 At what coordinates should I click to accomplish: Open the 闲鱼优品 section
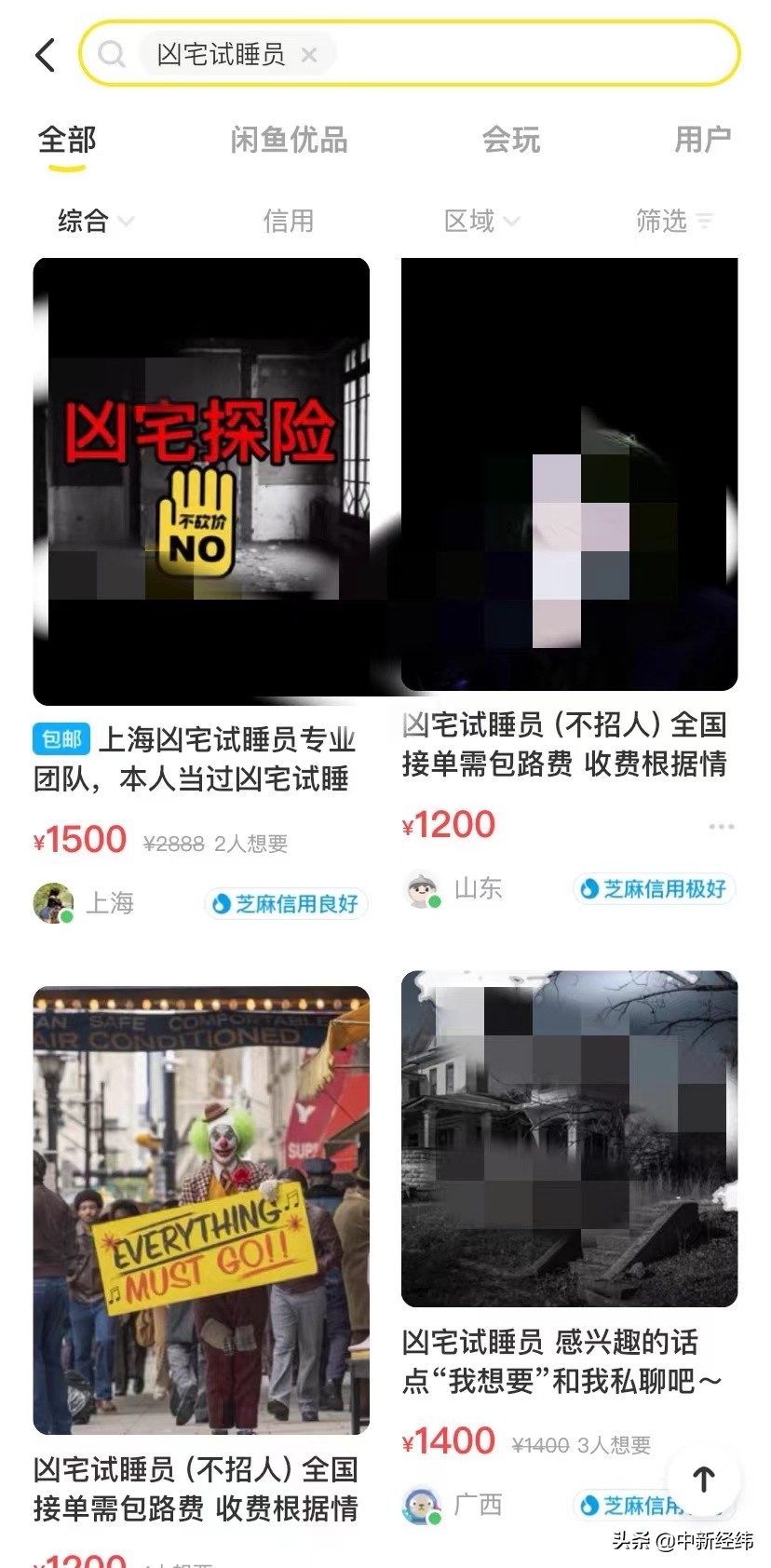pyautogui.click(x=289, y=140)
